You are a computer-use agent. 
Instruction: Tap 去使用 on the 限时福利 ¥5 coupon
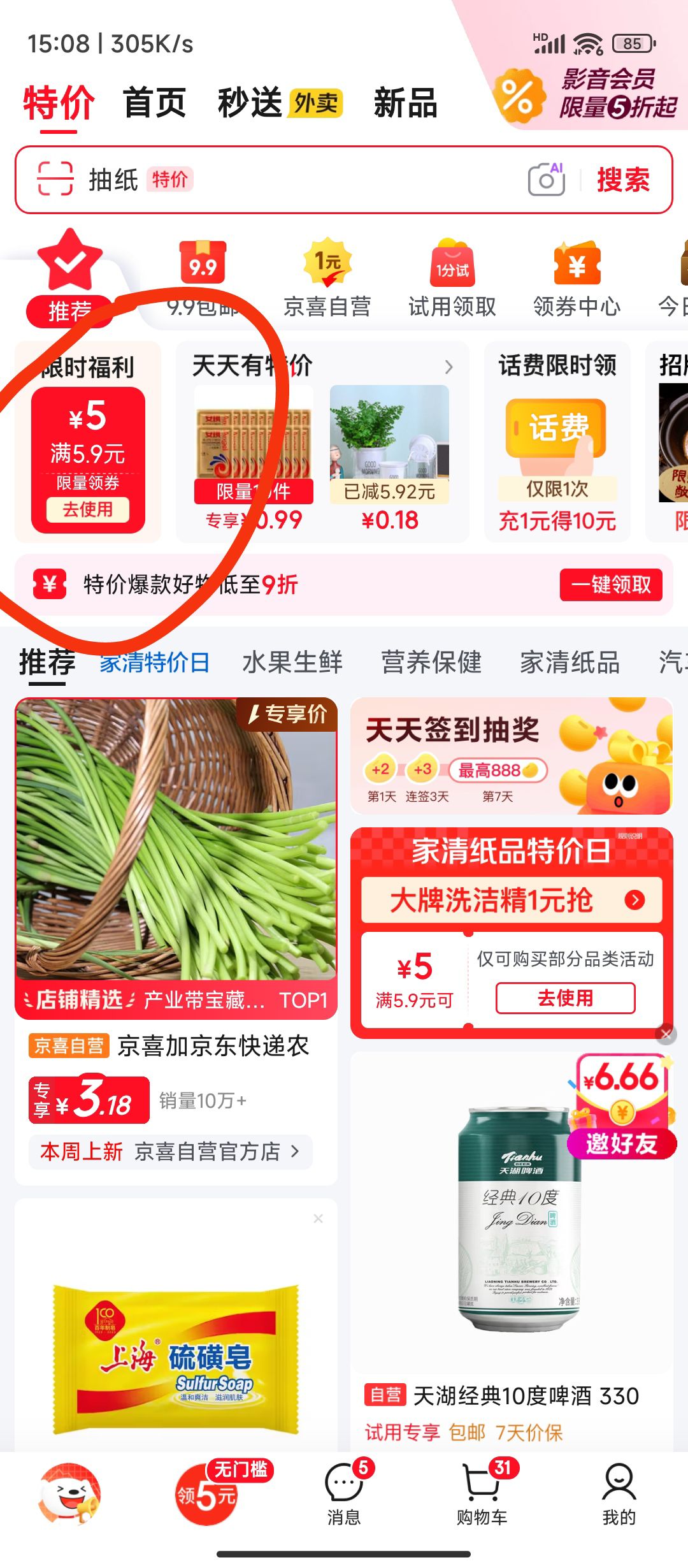click(88, 509)
